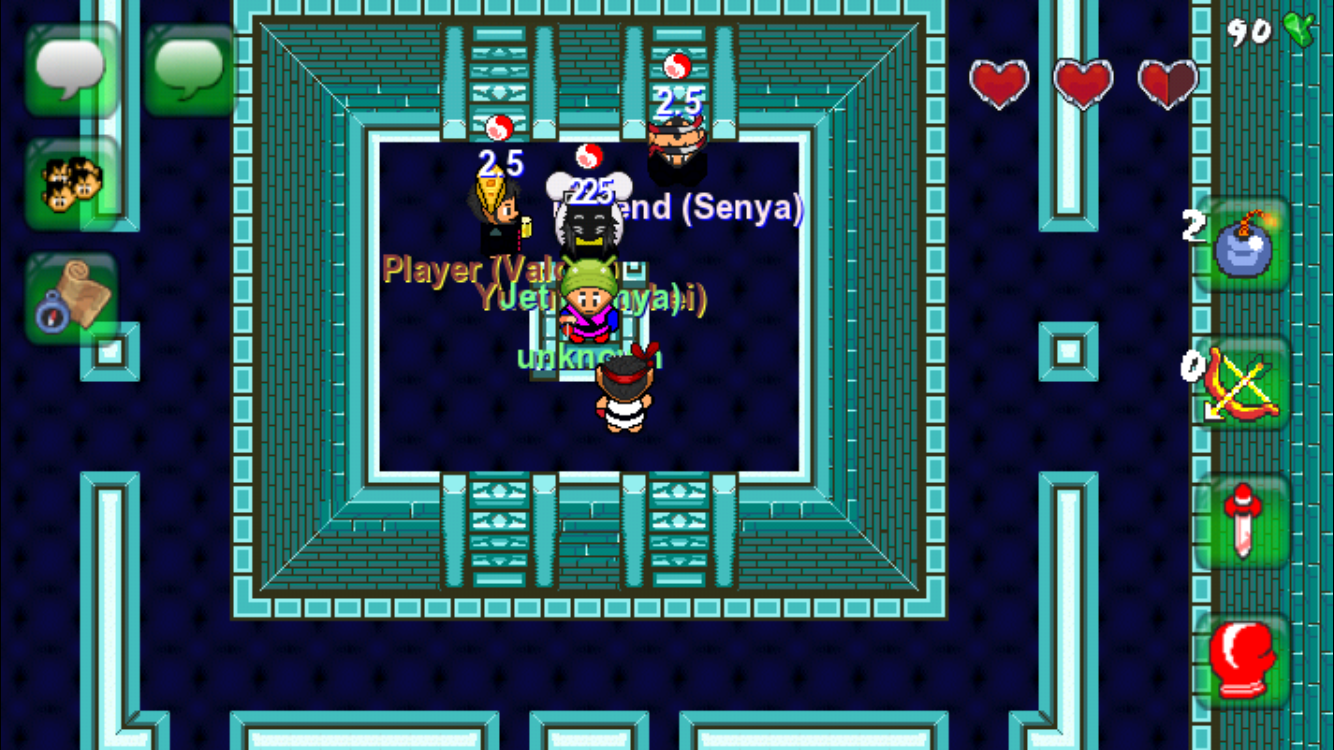Use the bomb item button
Image resolution: width=1334 pixels, height=750 pixels.
(1242, 245)
